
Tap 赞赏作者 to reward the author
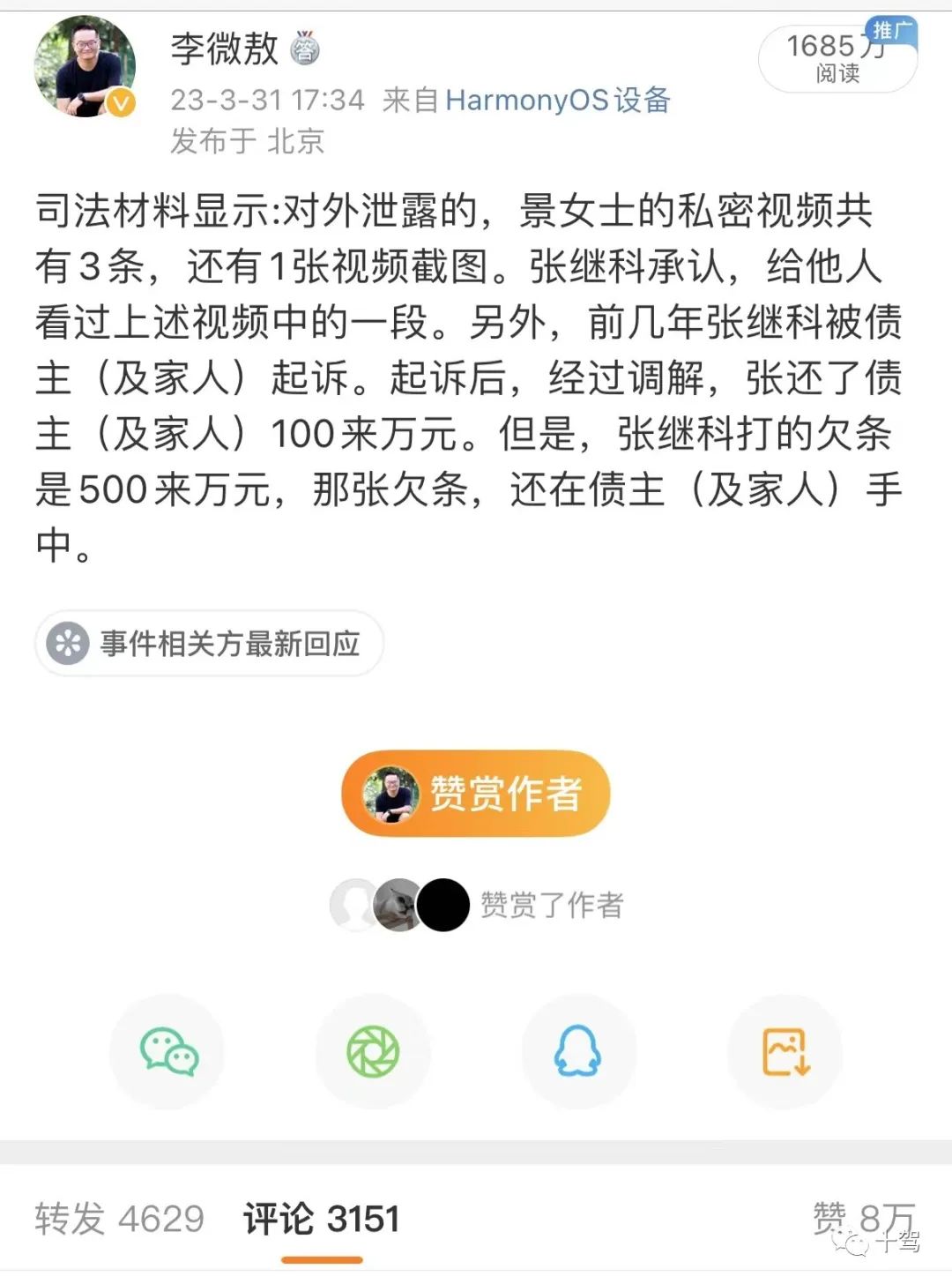coord(476,794)
